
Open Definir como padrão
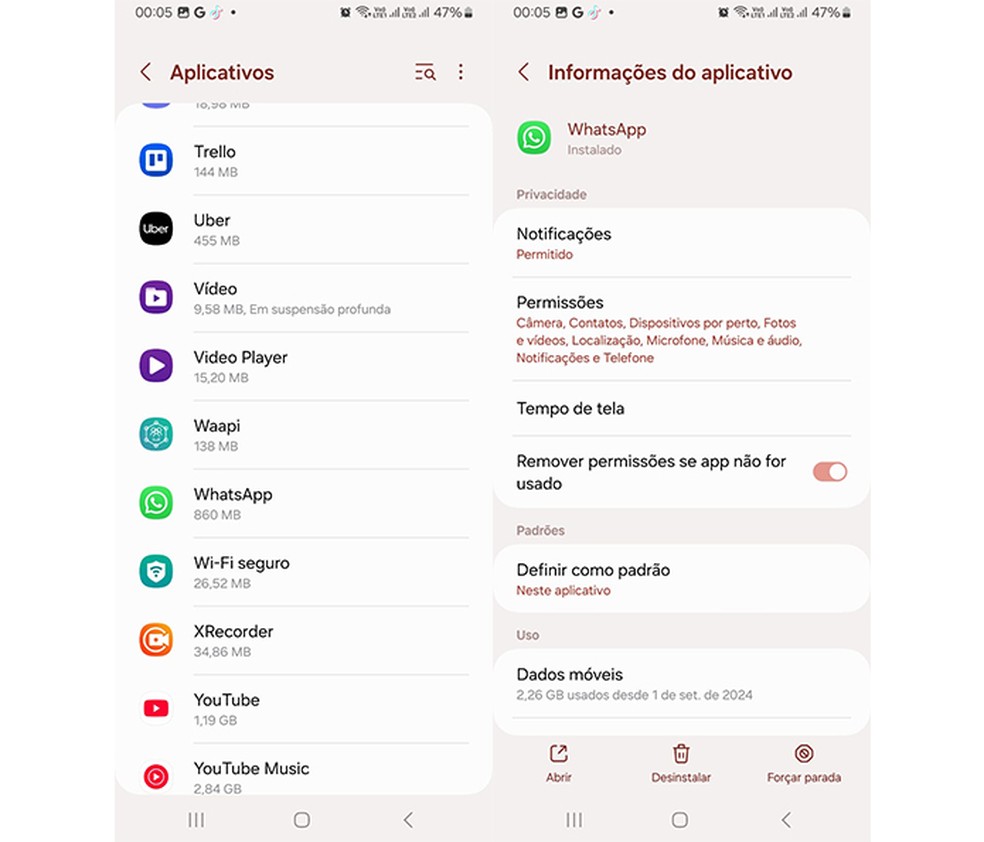pos(680,579)
